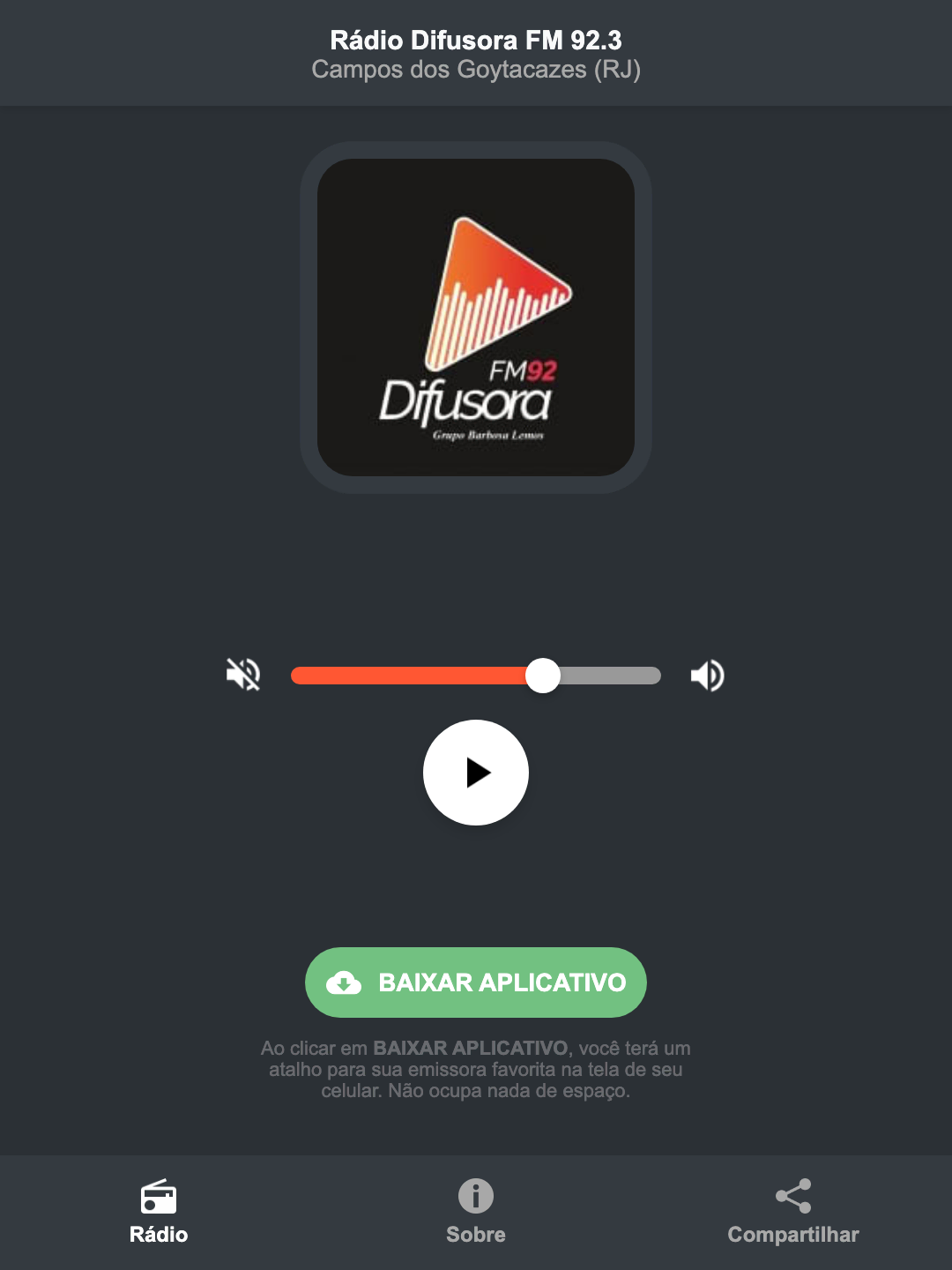Image resolution: width=952 pixels, height=1270 pixels.
Task: Click the BAIXAR APLICATIVO text in the description
Action: point(470,1048)
